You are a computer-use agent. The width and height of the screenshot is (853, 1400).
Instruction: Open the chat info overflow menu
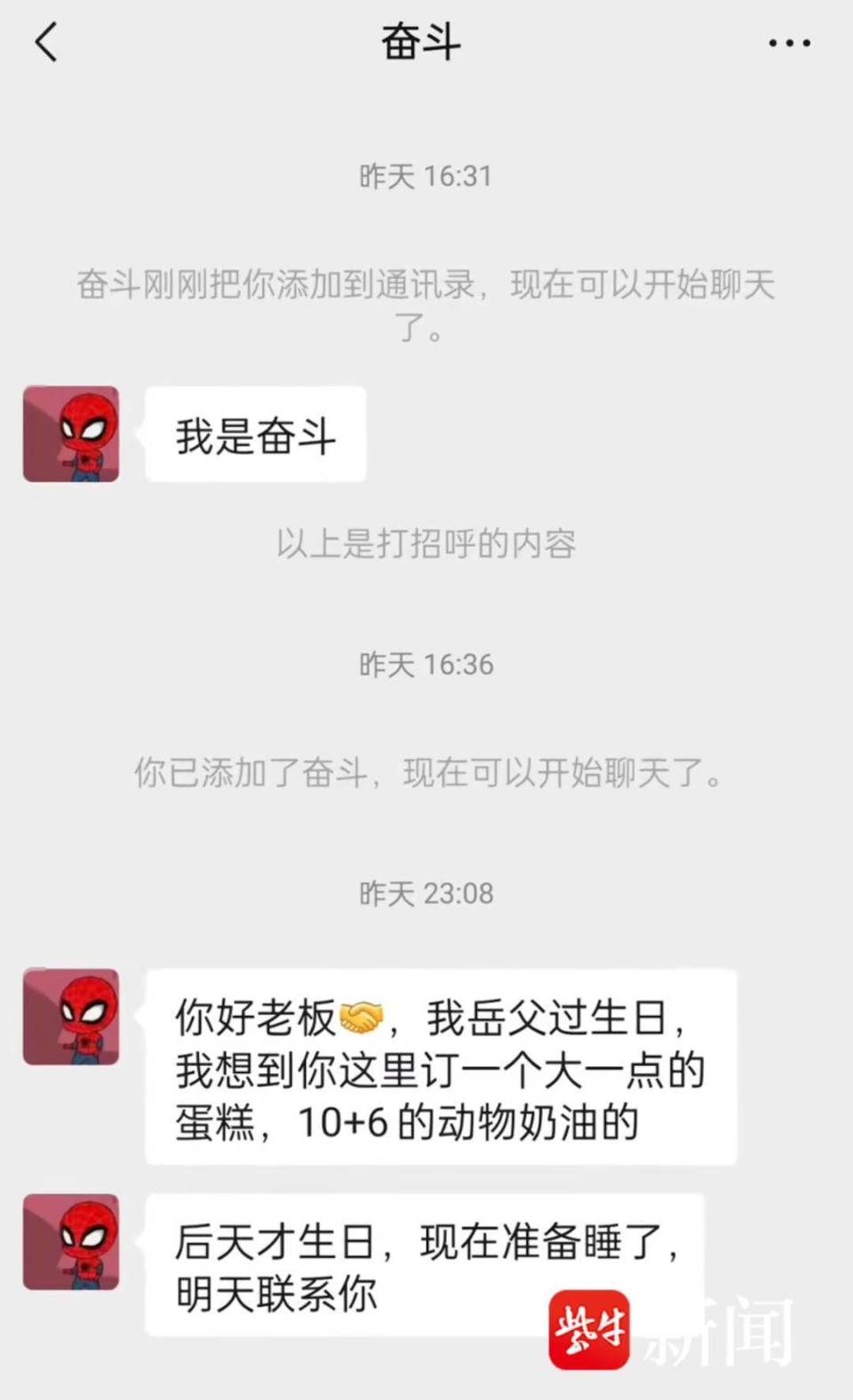789,43
